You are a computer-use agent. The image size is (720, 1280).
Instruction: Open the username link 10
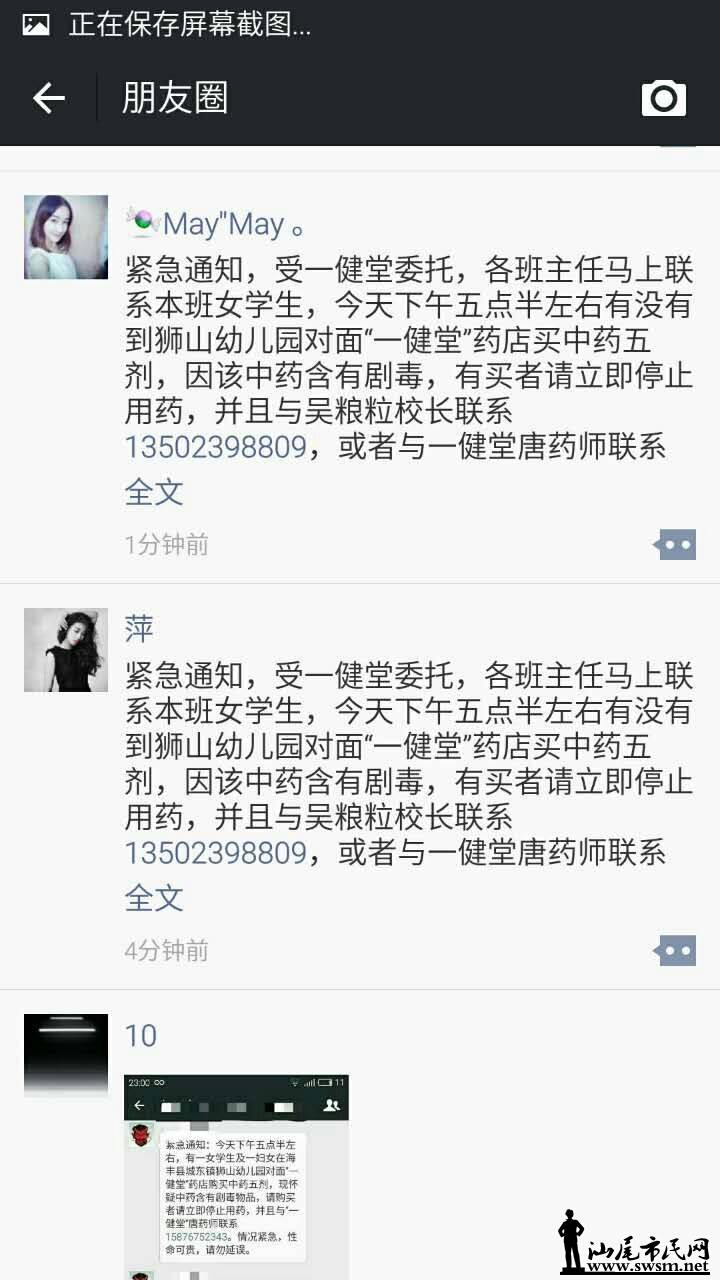(141, 1036)
